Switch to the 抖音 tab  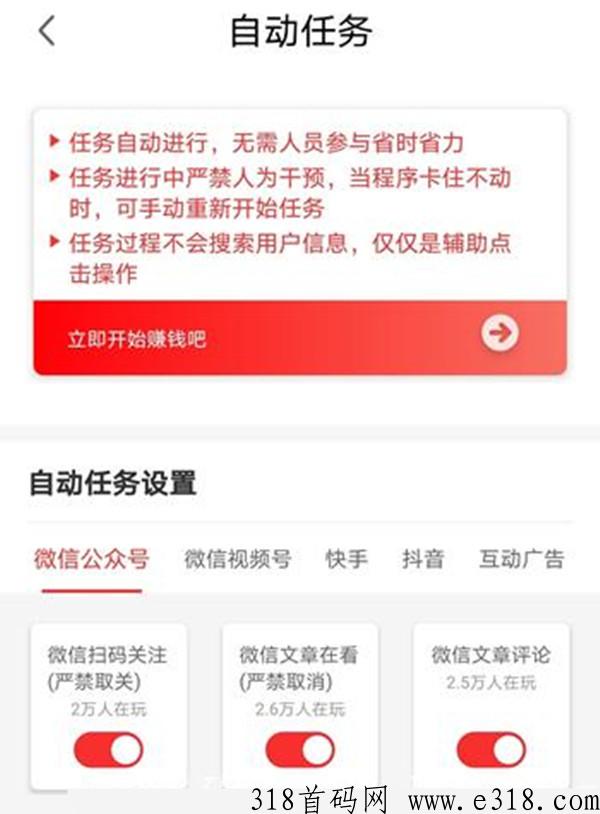pyautogui.click(x=422, y=558)
